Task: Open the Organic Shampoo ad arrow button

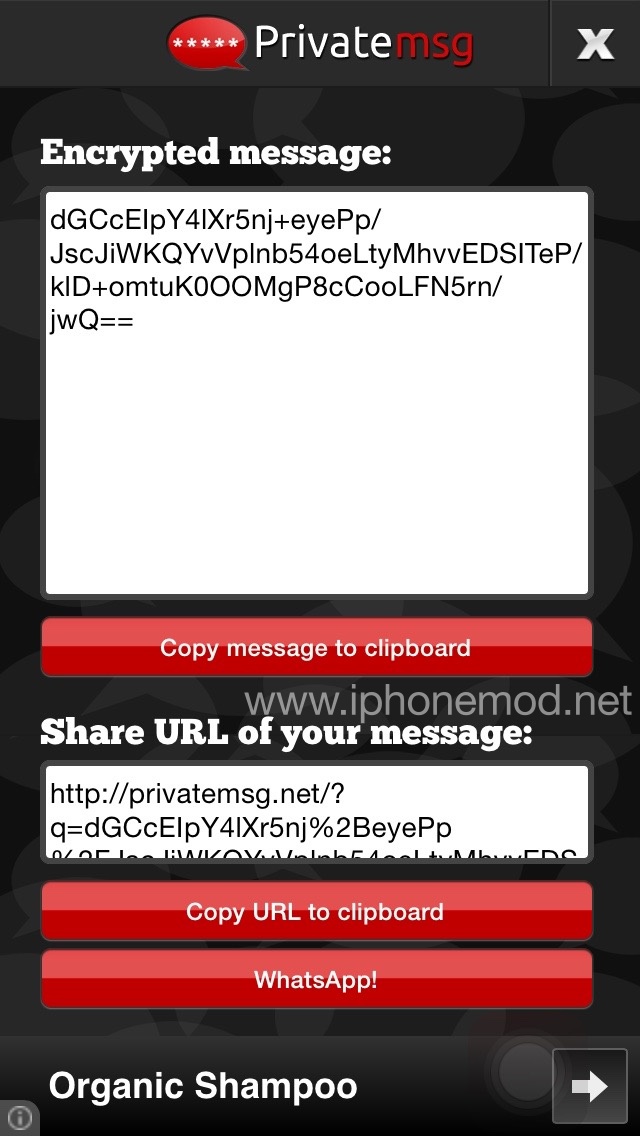Action: [x=589, y=1086]
